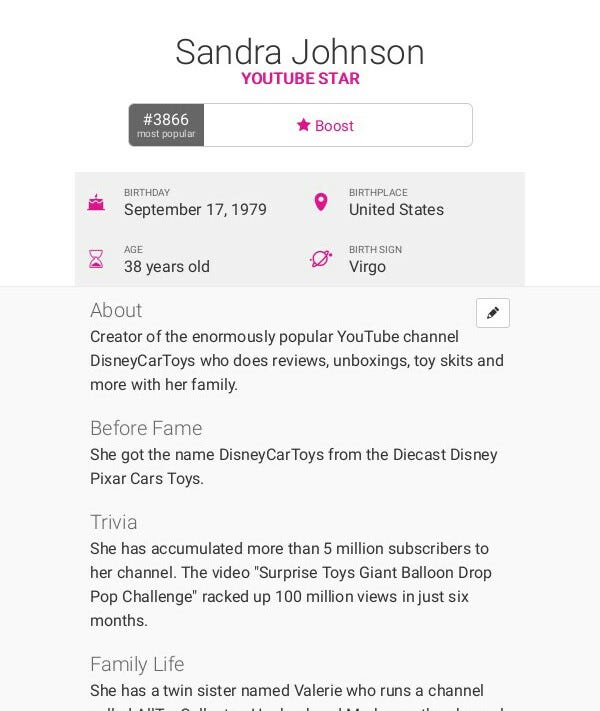600x711 pixels.
Task: See other 38-year-old celebrities
Action: click(x=166, y=267)
